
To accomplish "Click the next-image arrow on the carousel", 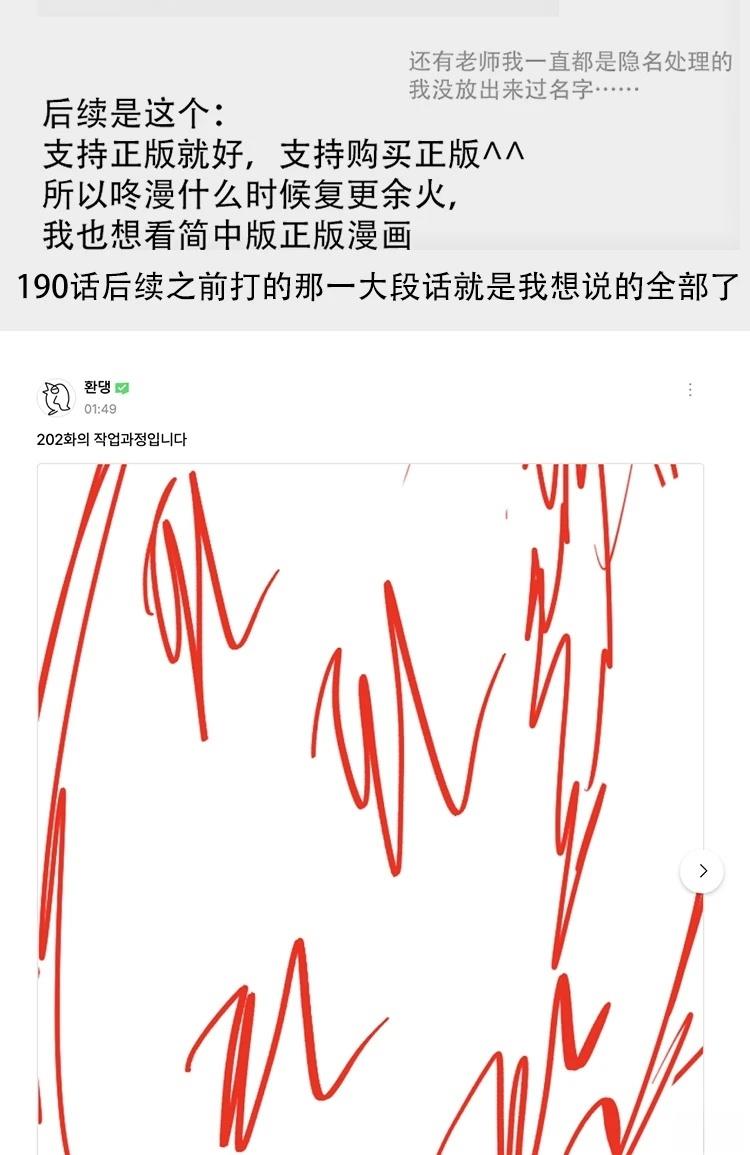I will point(703,869).
